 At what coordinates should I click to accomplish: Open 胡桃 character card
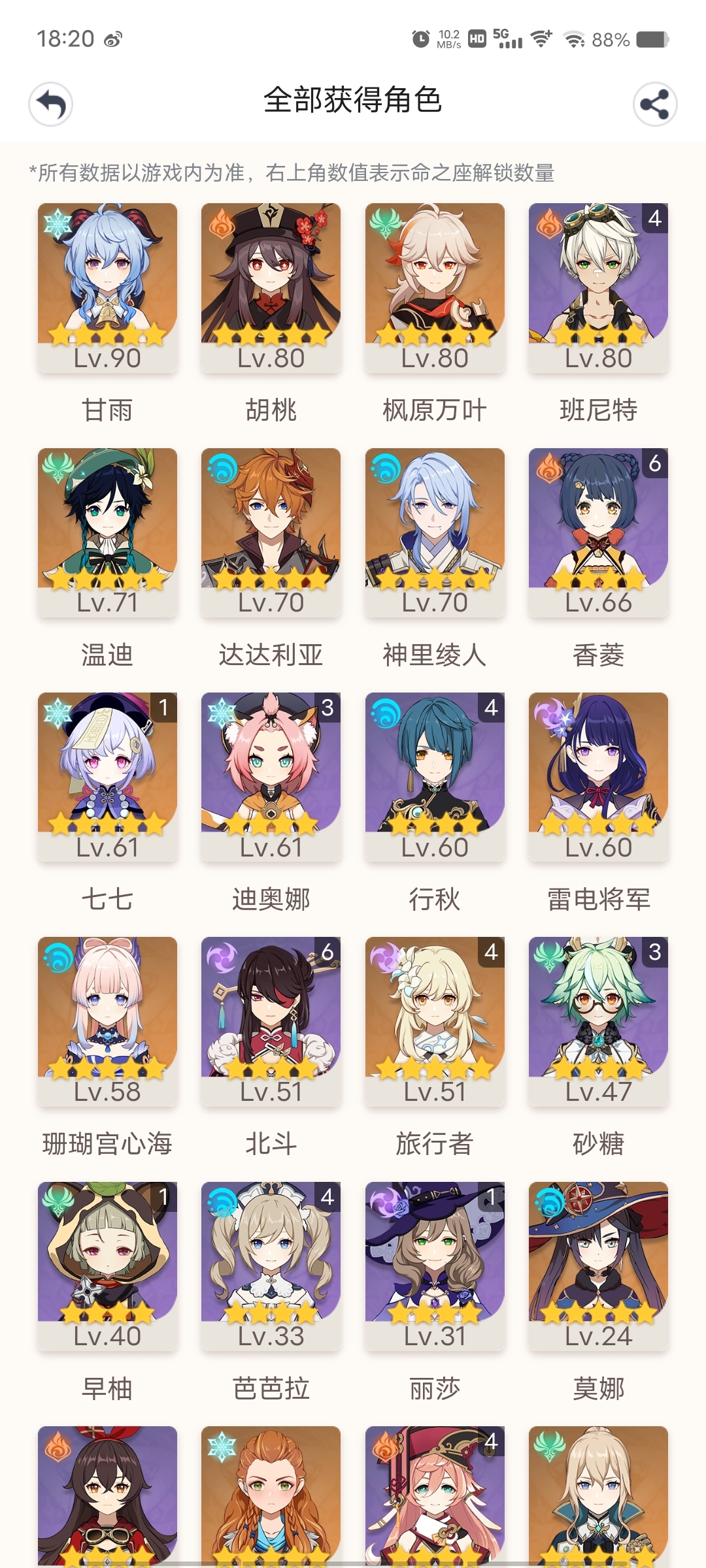click(271, 287)
